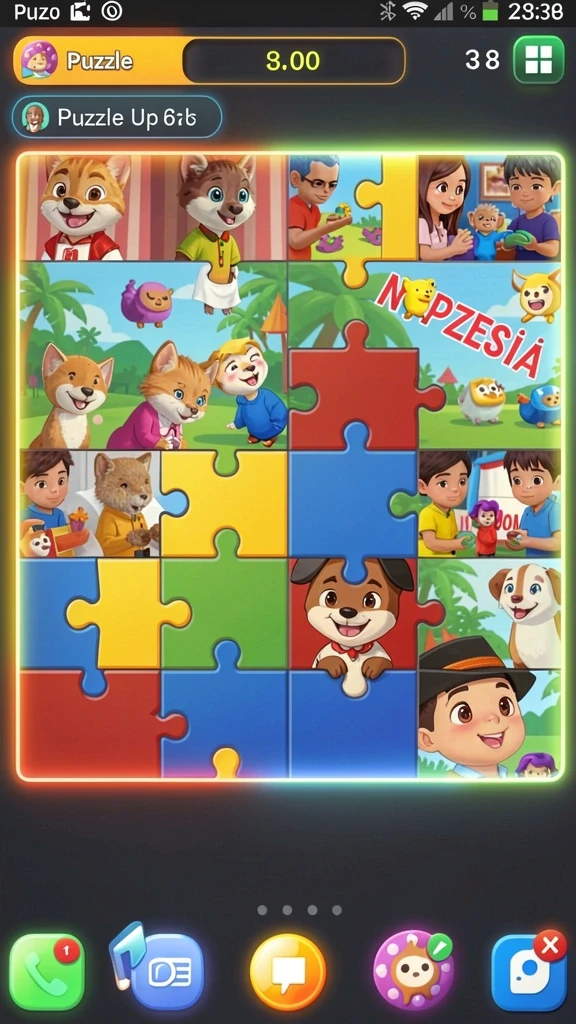Open the Puzzle Up chip
This screenshot has height=1024, width=576.
117,118
